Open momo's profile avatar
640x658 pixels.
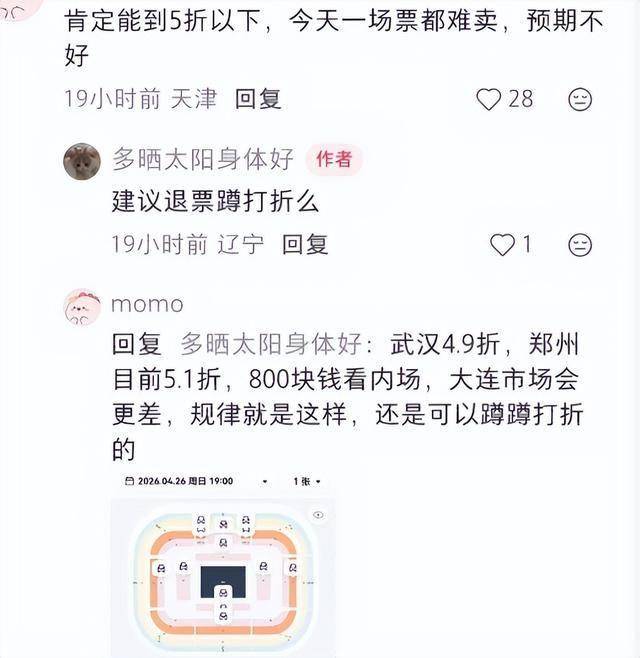point(82,306)
